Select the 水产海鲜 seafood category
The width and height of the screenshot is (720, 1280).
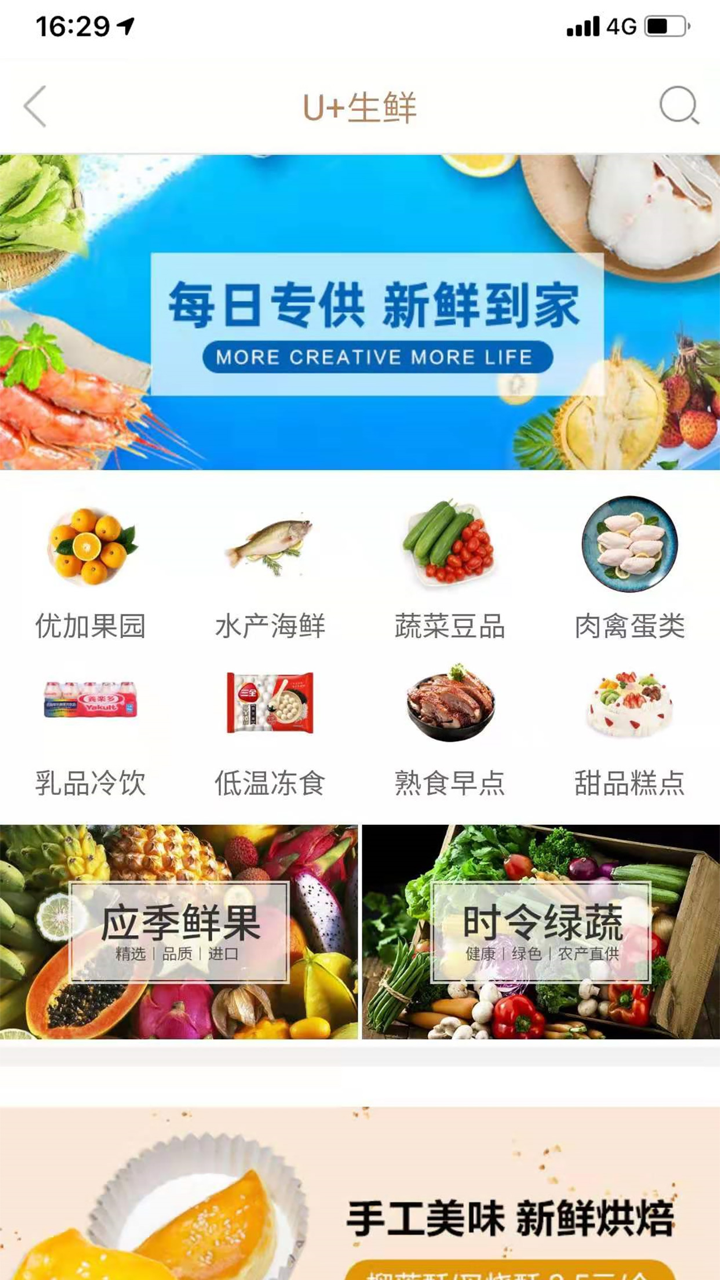pyautogui.click(x=269, y=570)
